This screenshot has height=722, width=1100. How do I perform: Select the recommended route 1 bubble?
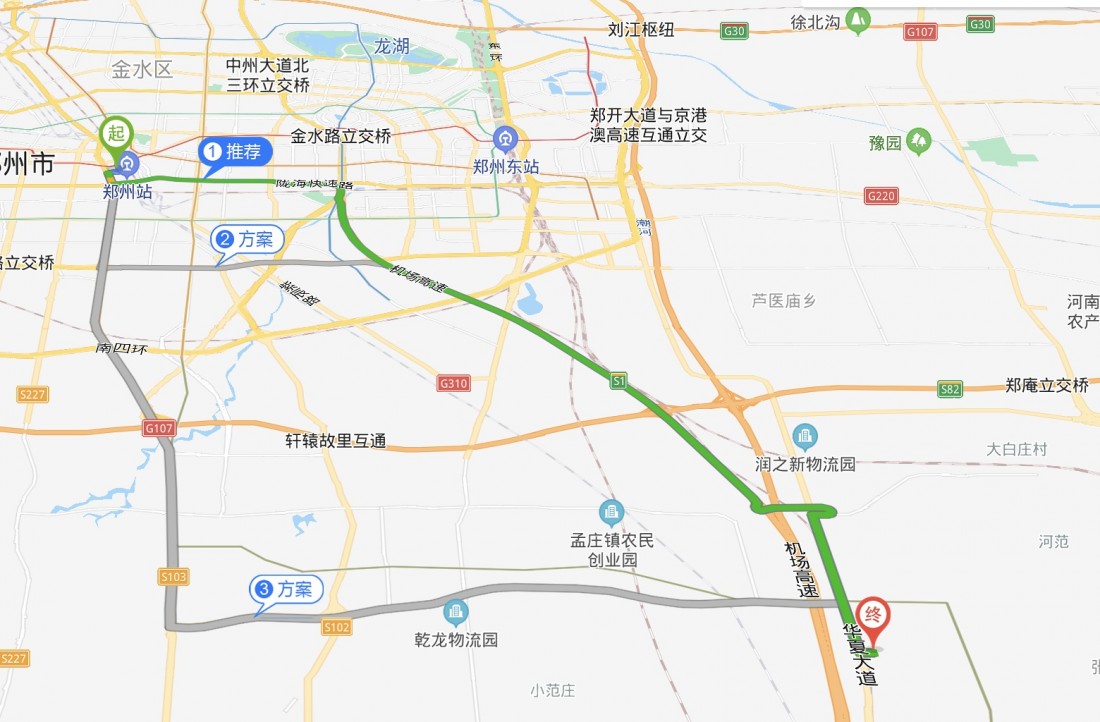[235, 152]
